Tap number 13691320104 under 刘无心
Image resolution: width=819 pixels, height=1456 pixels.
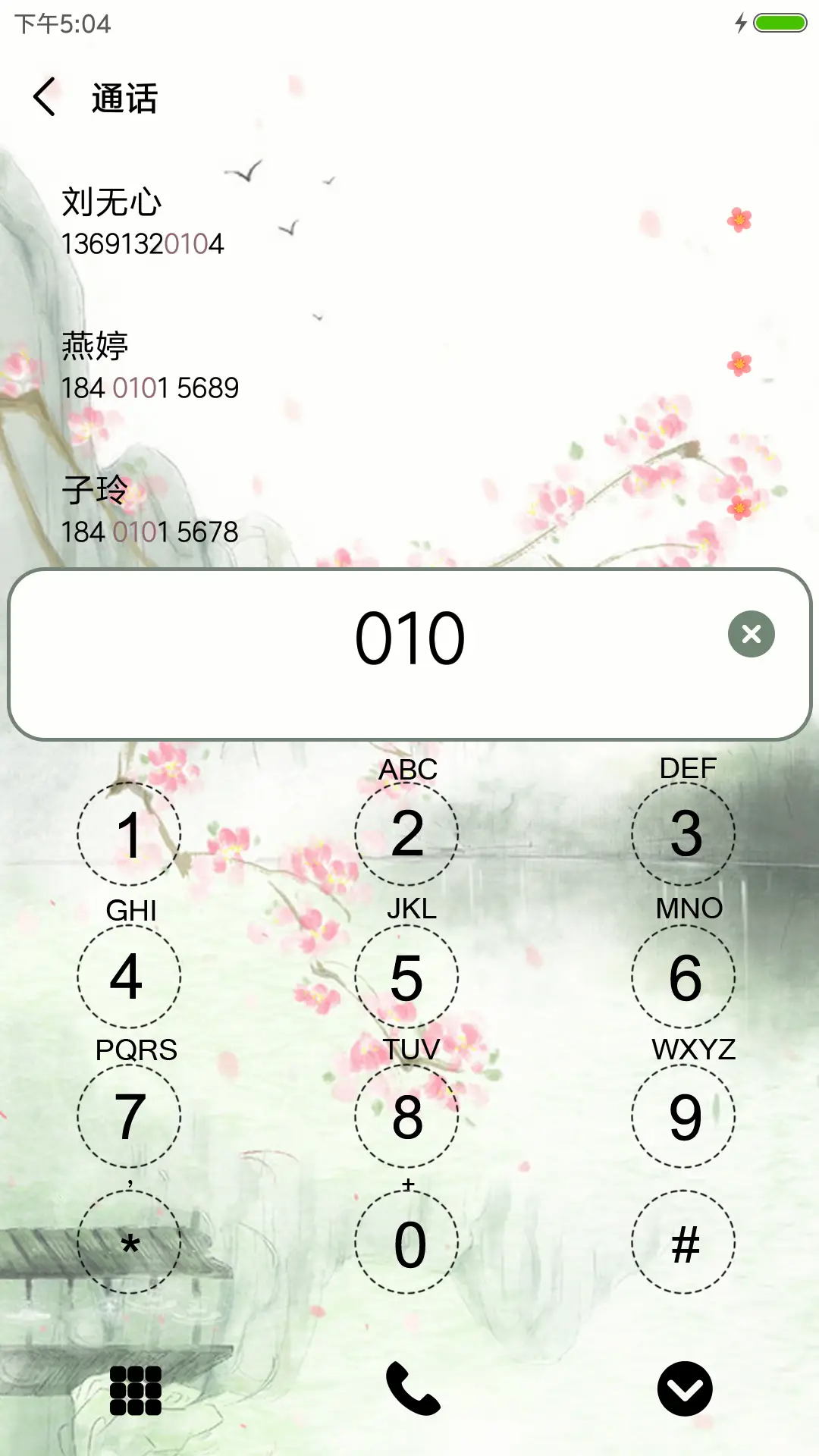coord(141,245)
